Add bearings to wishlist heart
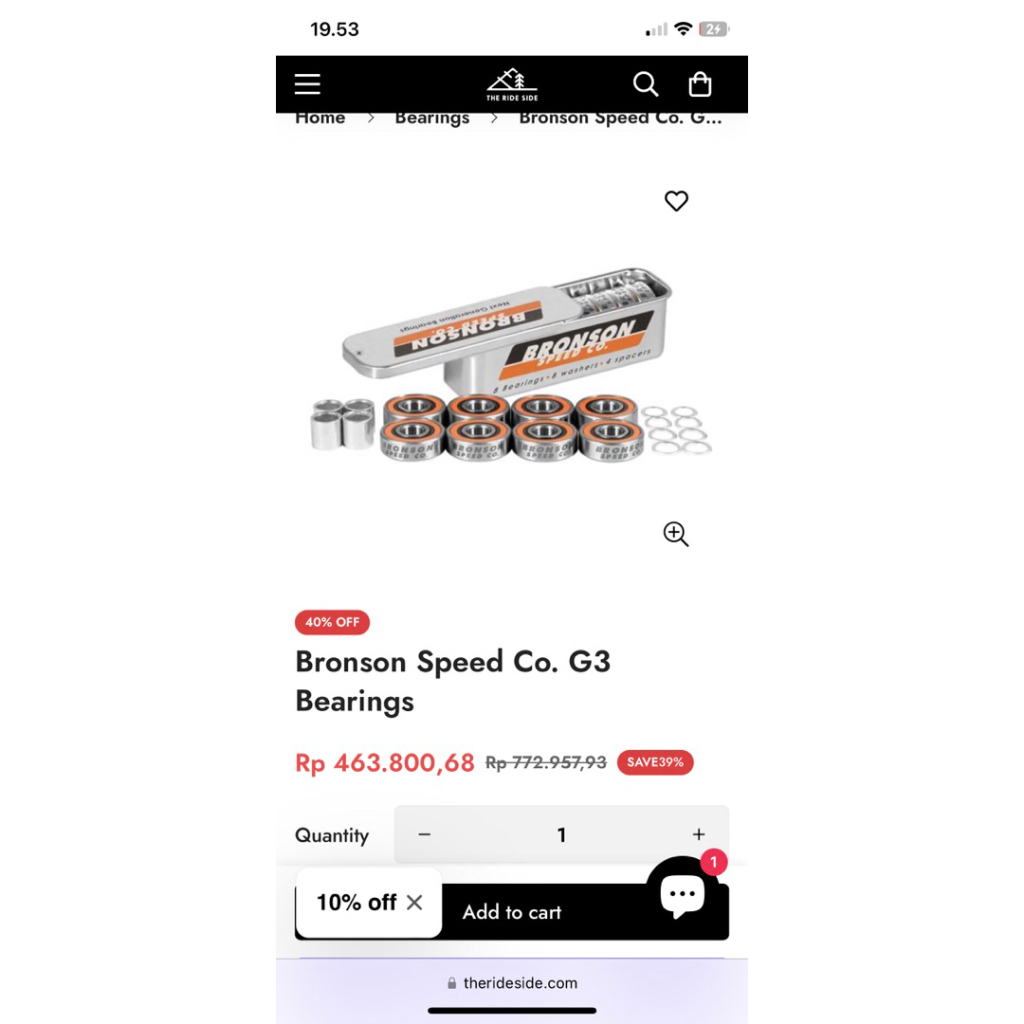The width and height of the screenshot is (1024, 1024). (x=677, y=201)
